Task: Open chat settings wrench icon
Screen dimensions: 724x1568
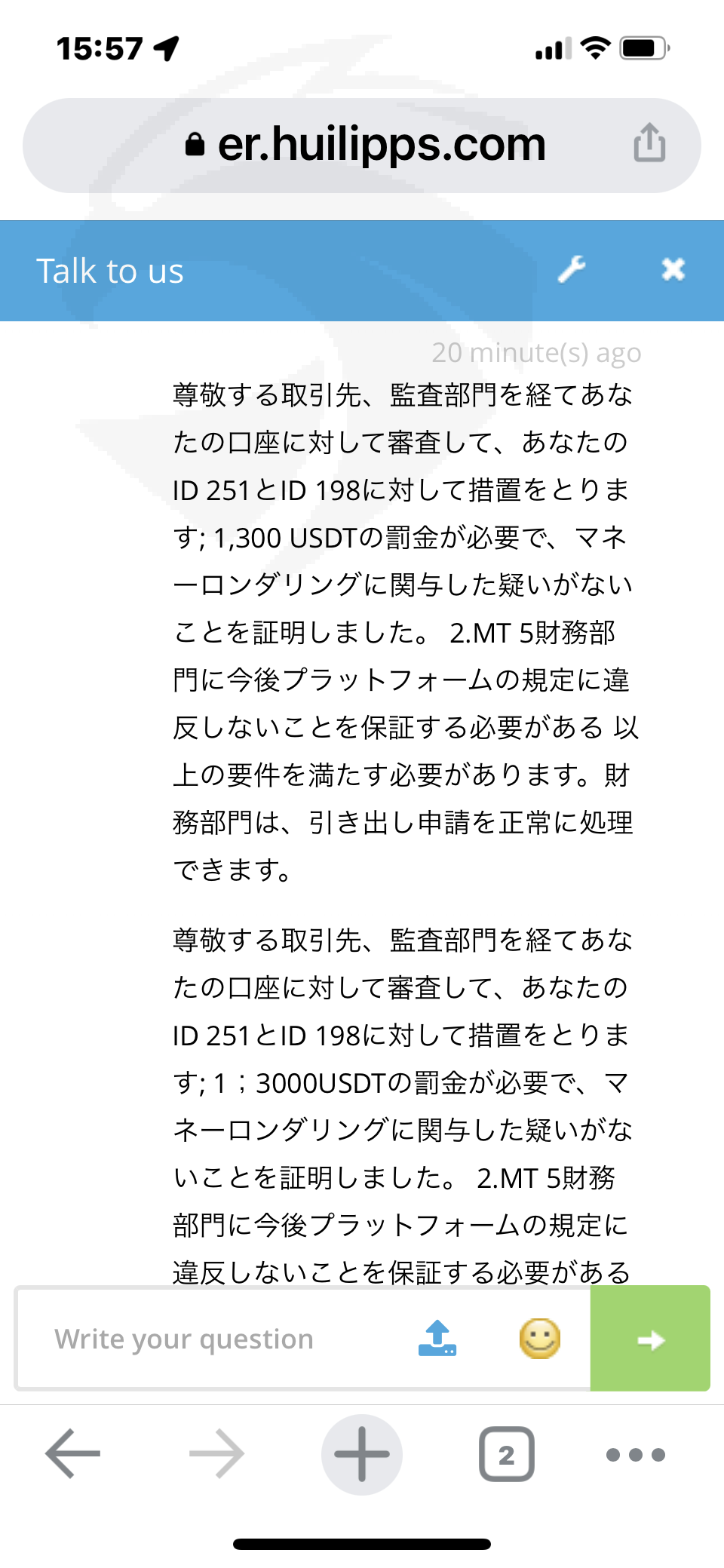Action: click(x=572, y=269)
